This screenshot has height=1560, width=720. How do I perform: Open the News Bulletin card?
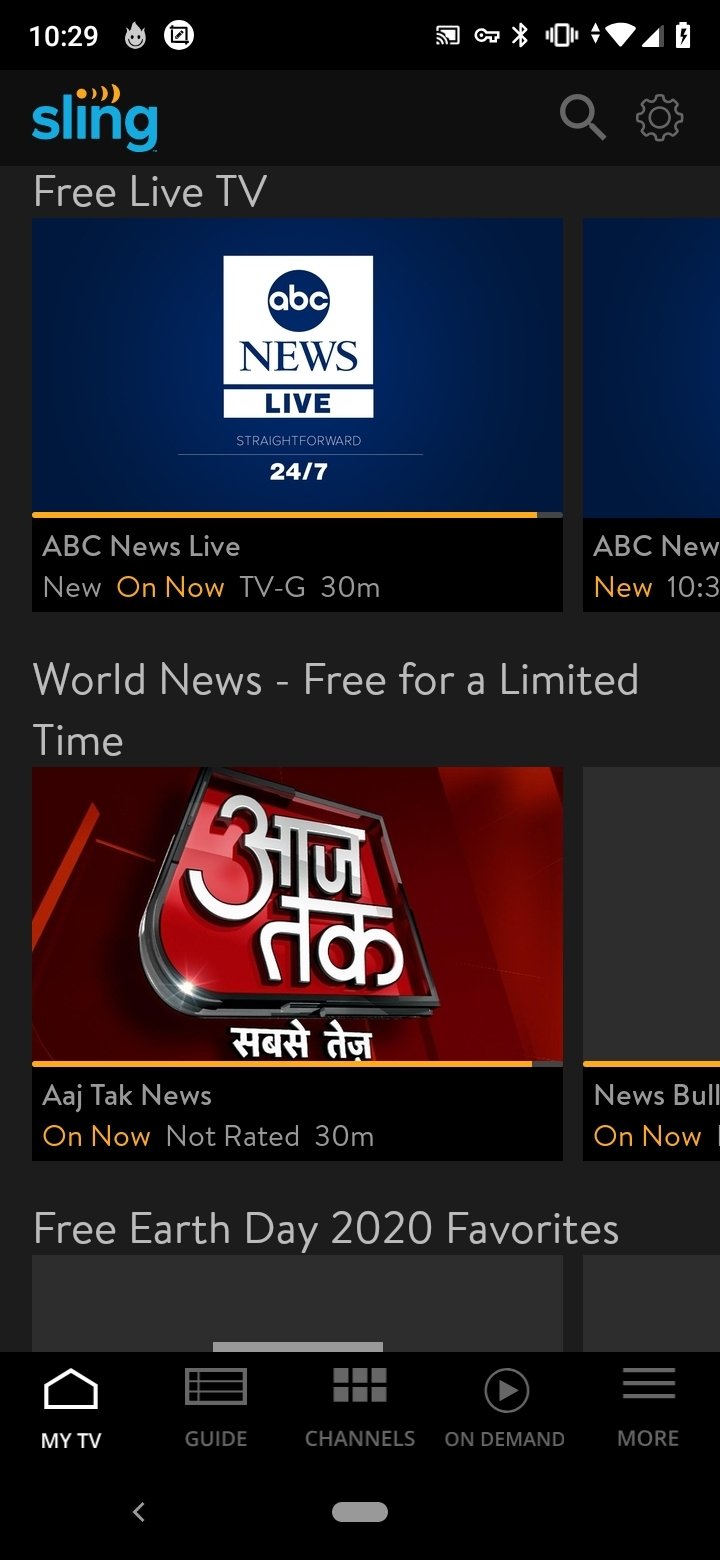click(x=652, y=963)
